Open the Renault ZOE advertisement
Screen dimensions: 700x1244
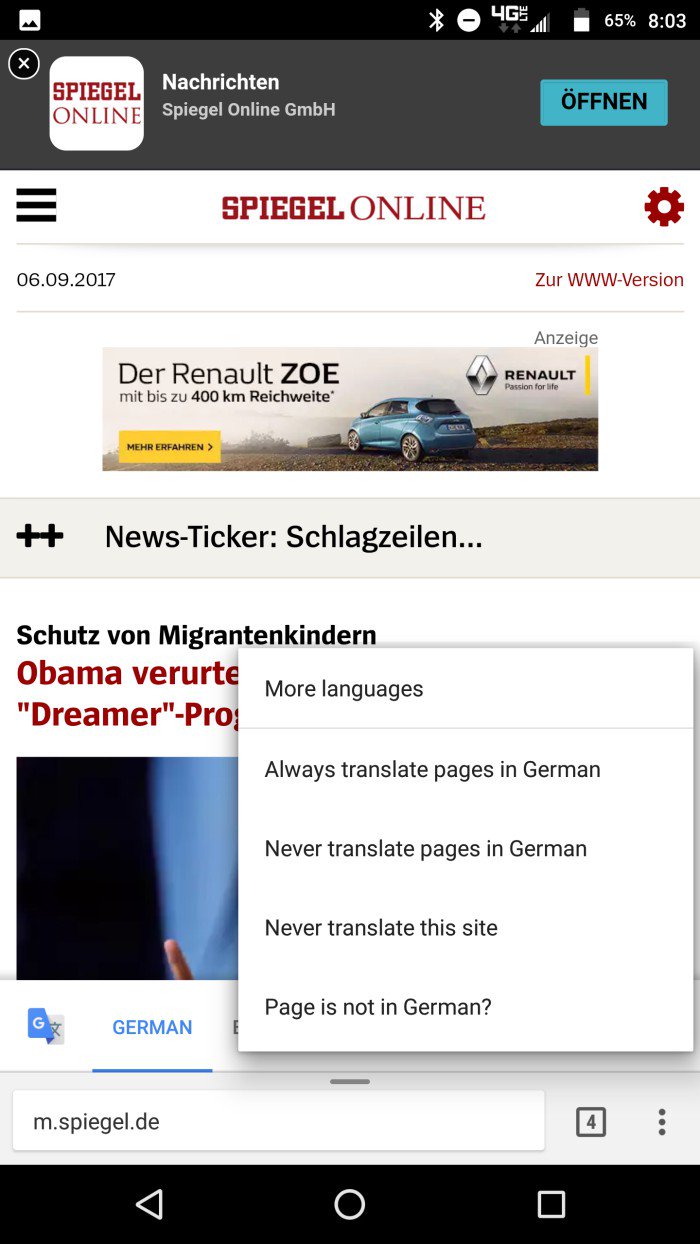click(x=350, y=409)
